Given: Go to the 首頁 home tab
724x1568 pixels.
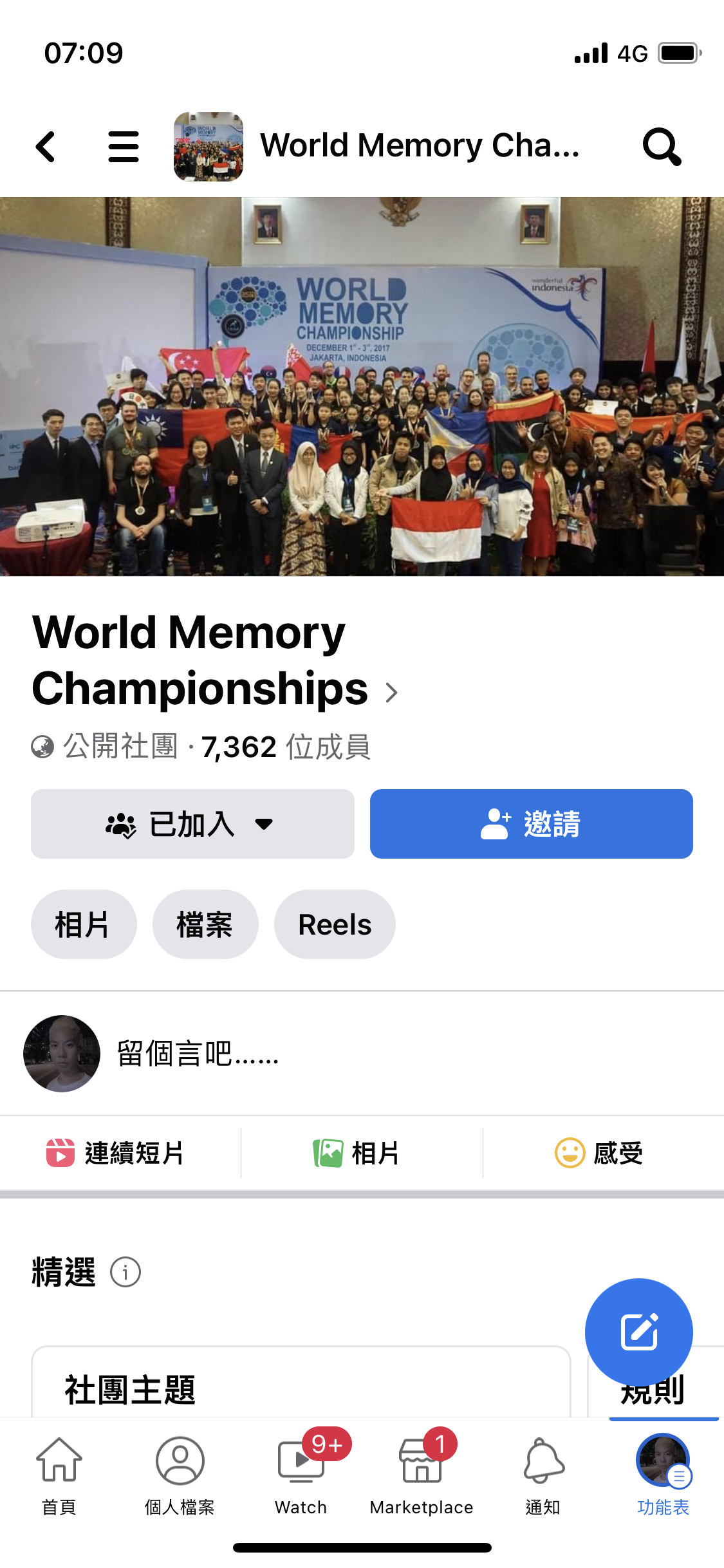Looking at the screenshot, I should coord(59,1471).
